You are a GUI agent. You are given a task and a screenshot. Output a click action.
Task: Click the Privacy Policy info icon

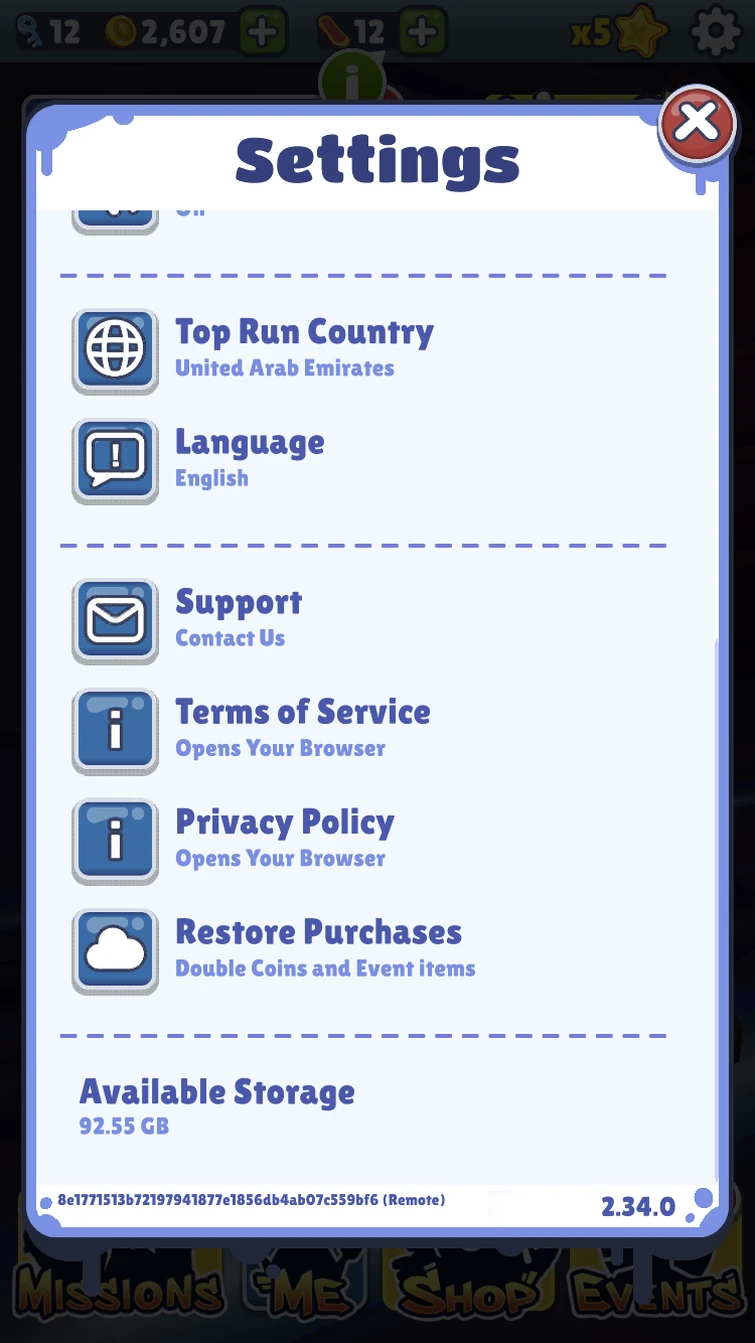coord(114,841)
